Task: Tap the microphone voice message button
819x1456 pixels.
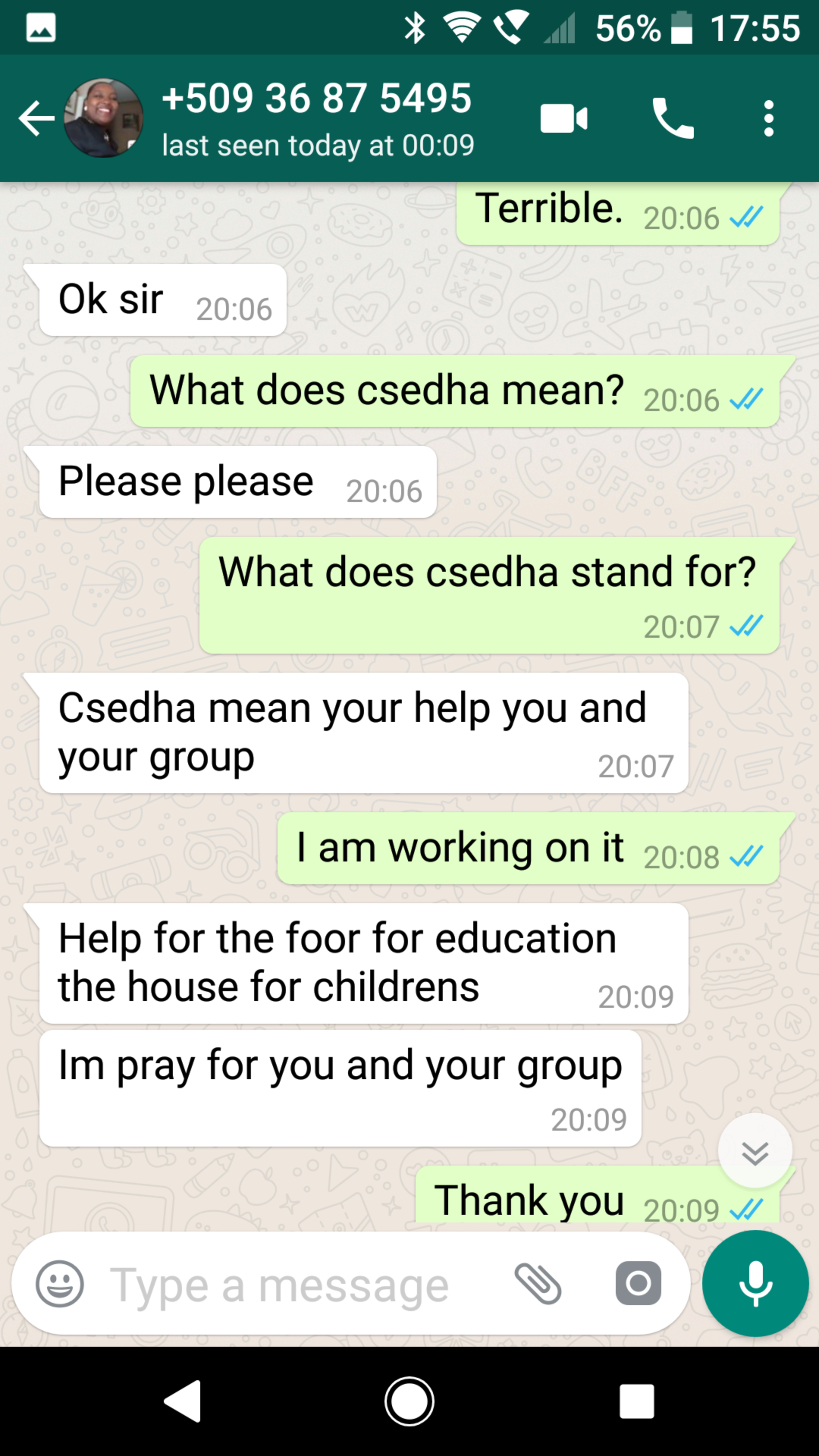Action: click(x=755, y=1283)
